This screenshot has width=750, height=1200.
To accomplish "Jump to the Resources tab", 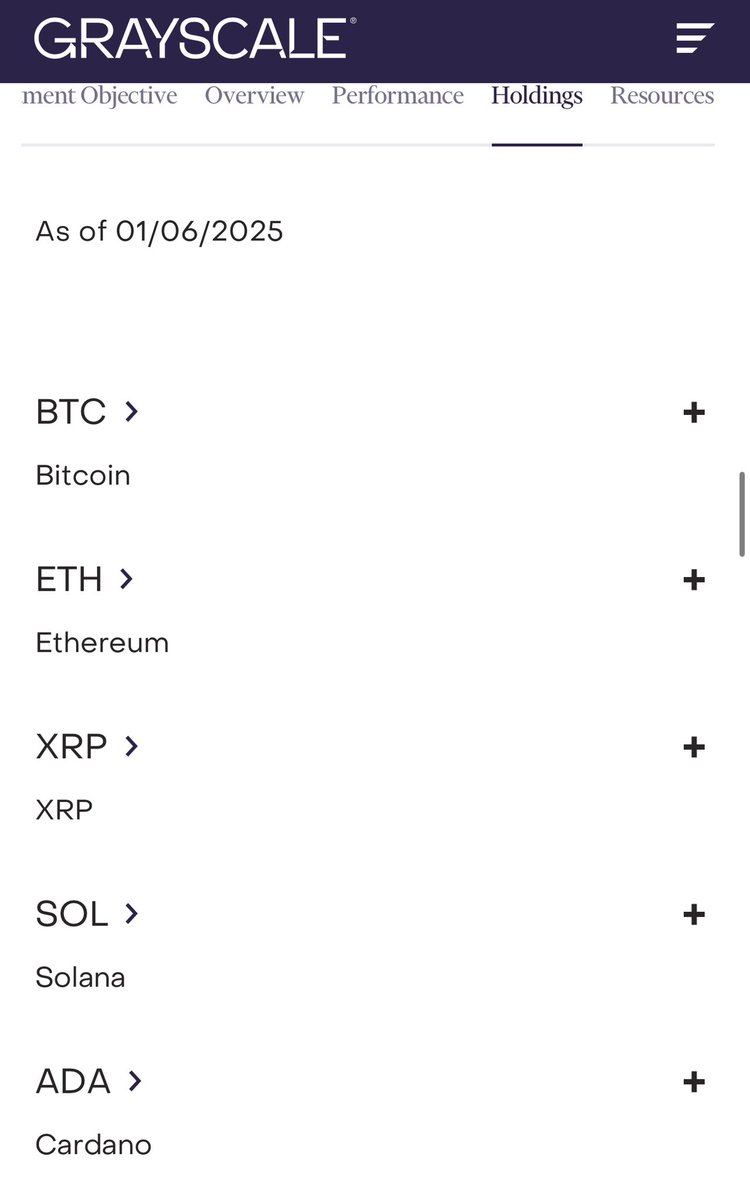I will (x=662, y=96).
